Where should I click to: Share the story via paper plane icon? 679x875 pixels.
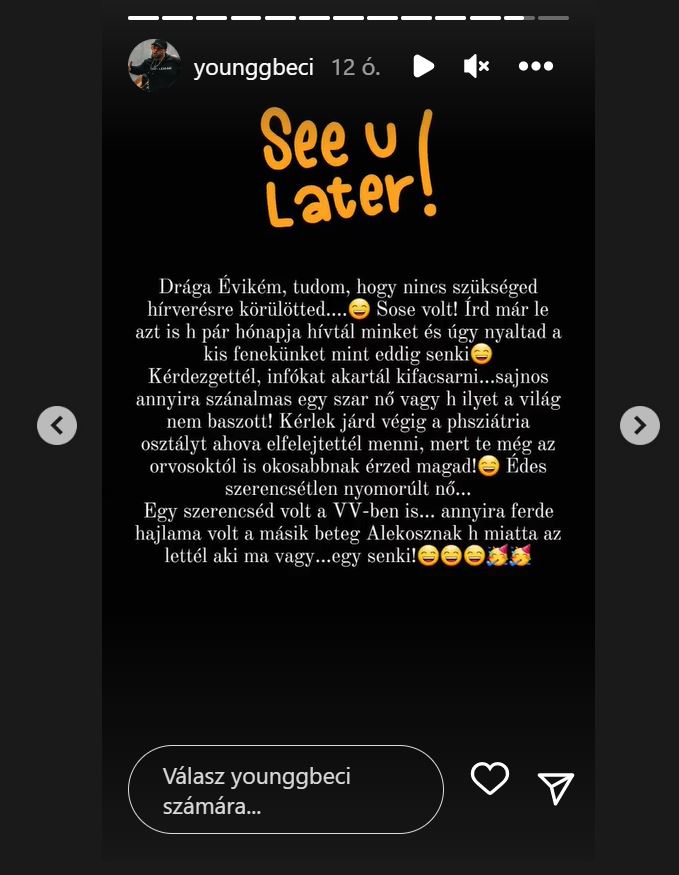pos(556,788)
